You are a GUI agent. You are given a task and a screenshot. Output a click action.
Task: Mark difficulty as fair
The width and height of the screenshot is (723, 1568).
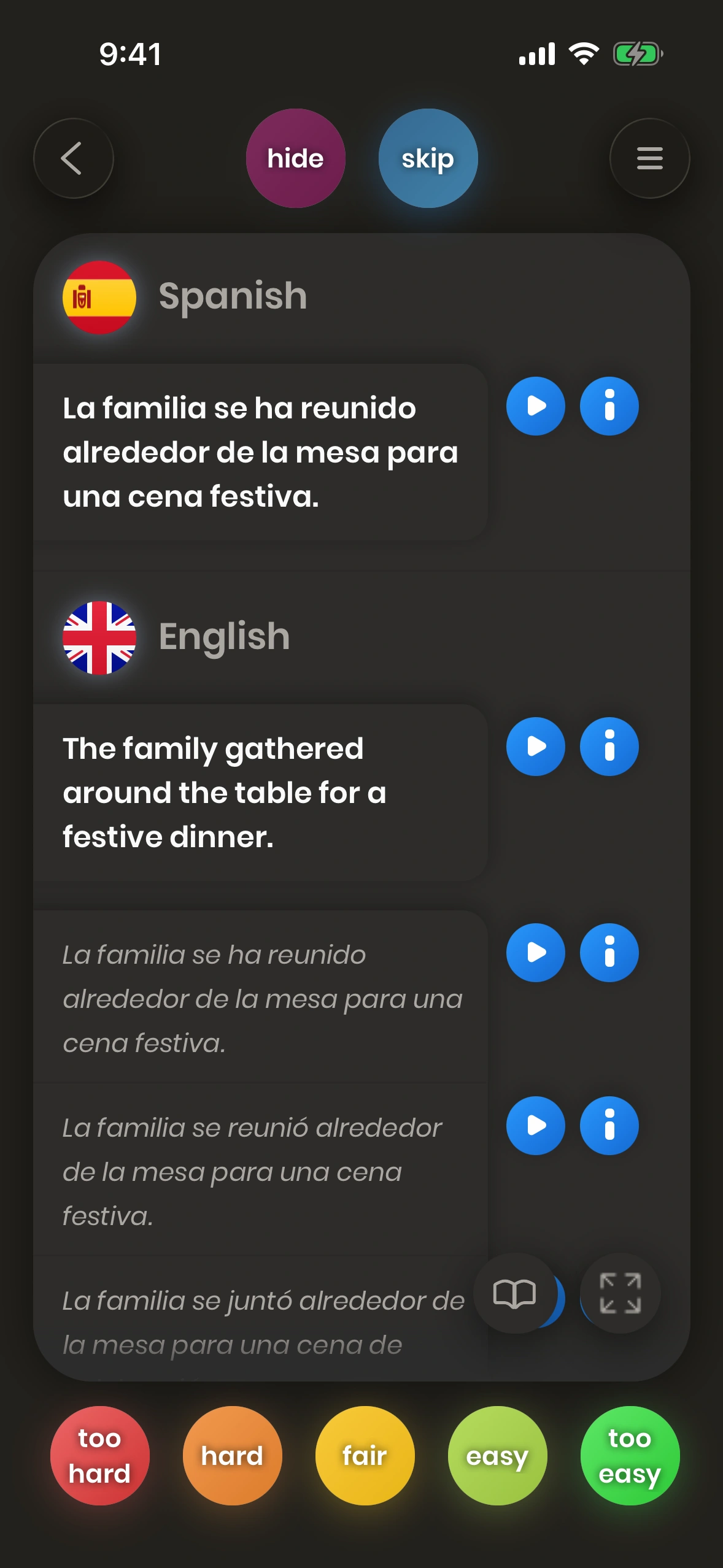pos(365,1456)
